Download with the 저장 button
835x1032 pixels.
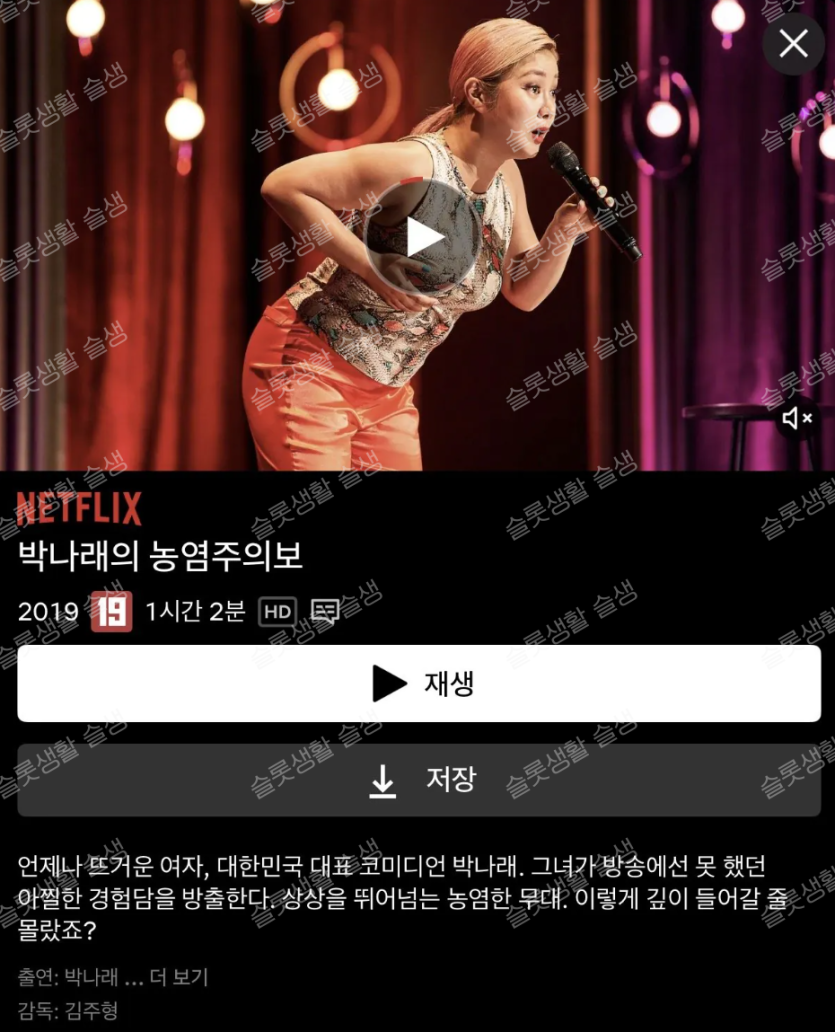tap(417, 780)
